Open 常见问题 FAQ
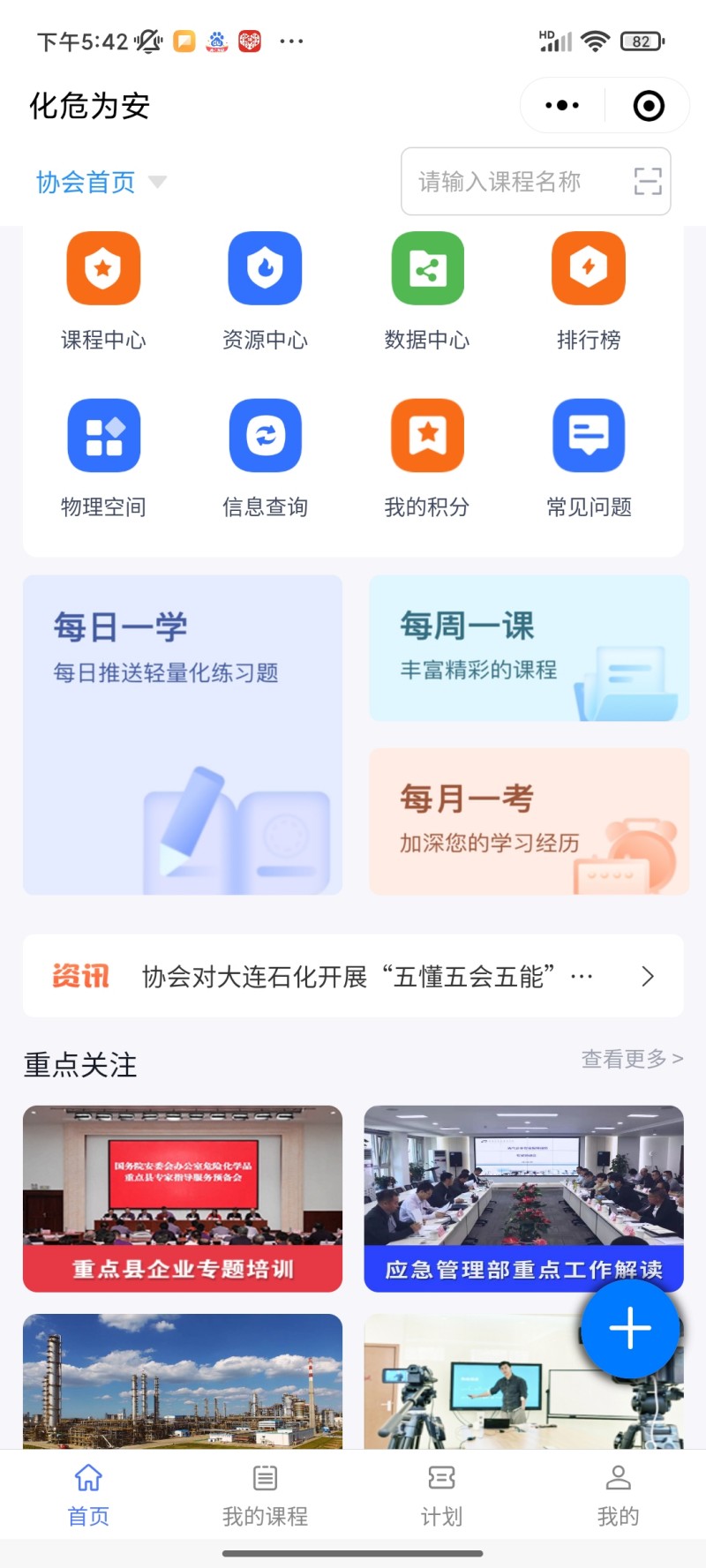Screen dimensions: 706x1568 (x=589, y=456)
